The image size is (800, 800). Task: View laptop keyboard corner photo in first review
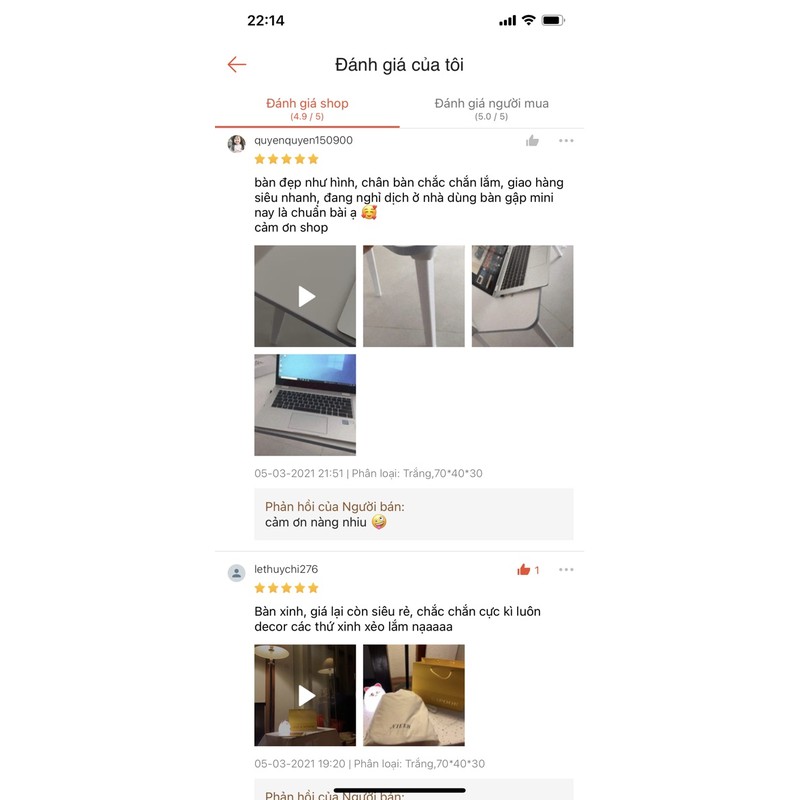pyautogui.click(x=522, y=296)
